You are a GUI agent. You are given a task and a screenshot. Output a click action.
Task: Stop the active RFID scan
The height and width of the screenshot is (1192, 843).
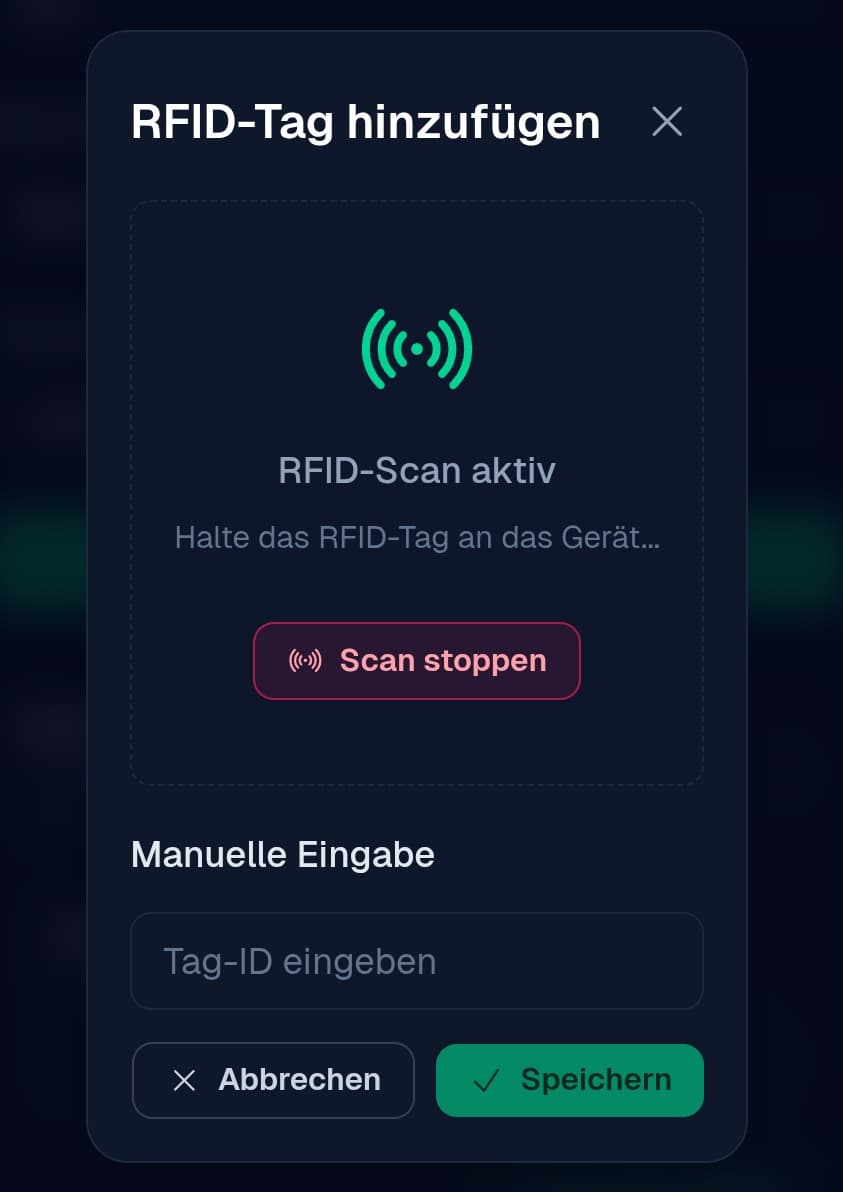pyautogui.click(x=417, y=660)
